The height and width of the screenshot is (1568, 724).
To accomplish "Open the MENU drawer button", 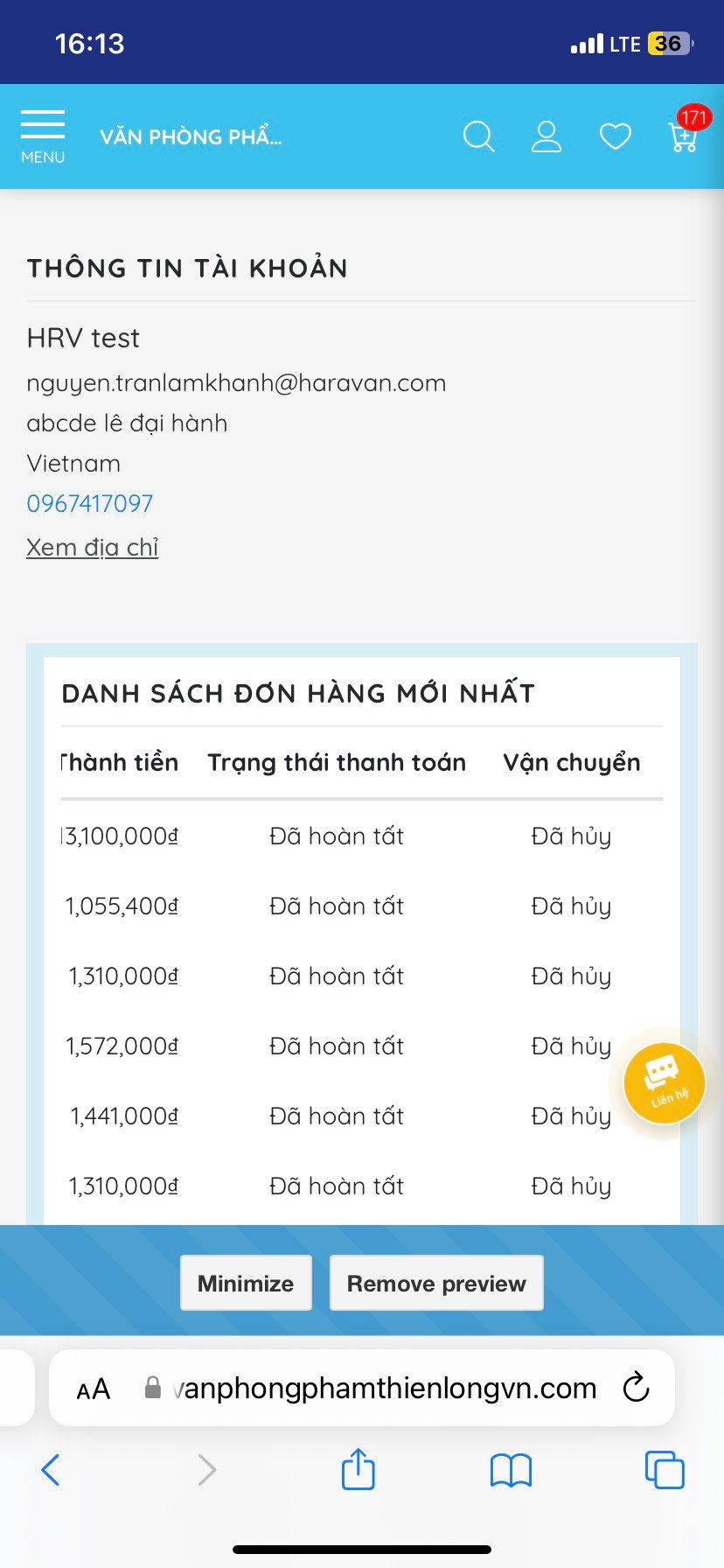I will coord(43,136).
